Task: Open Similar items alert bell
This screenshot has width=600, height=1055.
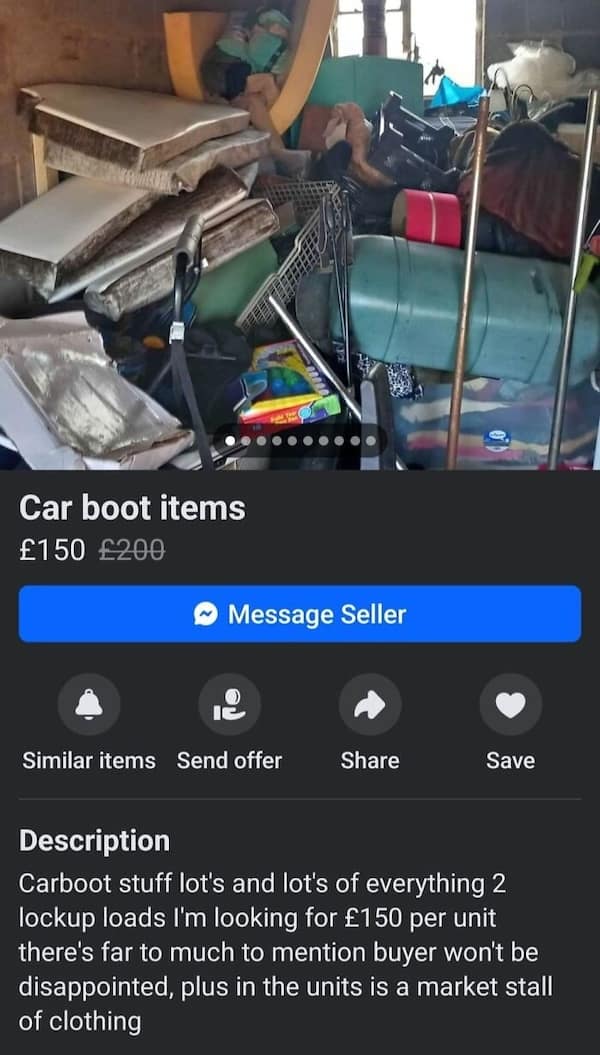Action: pyautogui.click(x=89, y=704)
